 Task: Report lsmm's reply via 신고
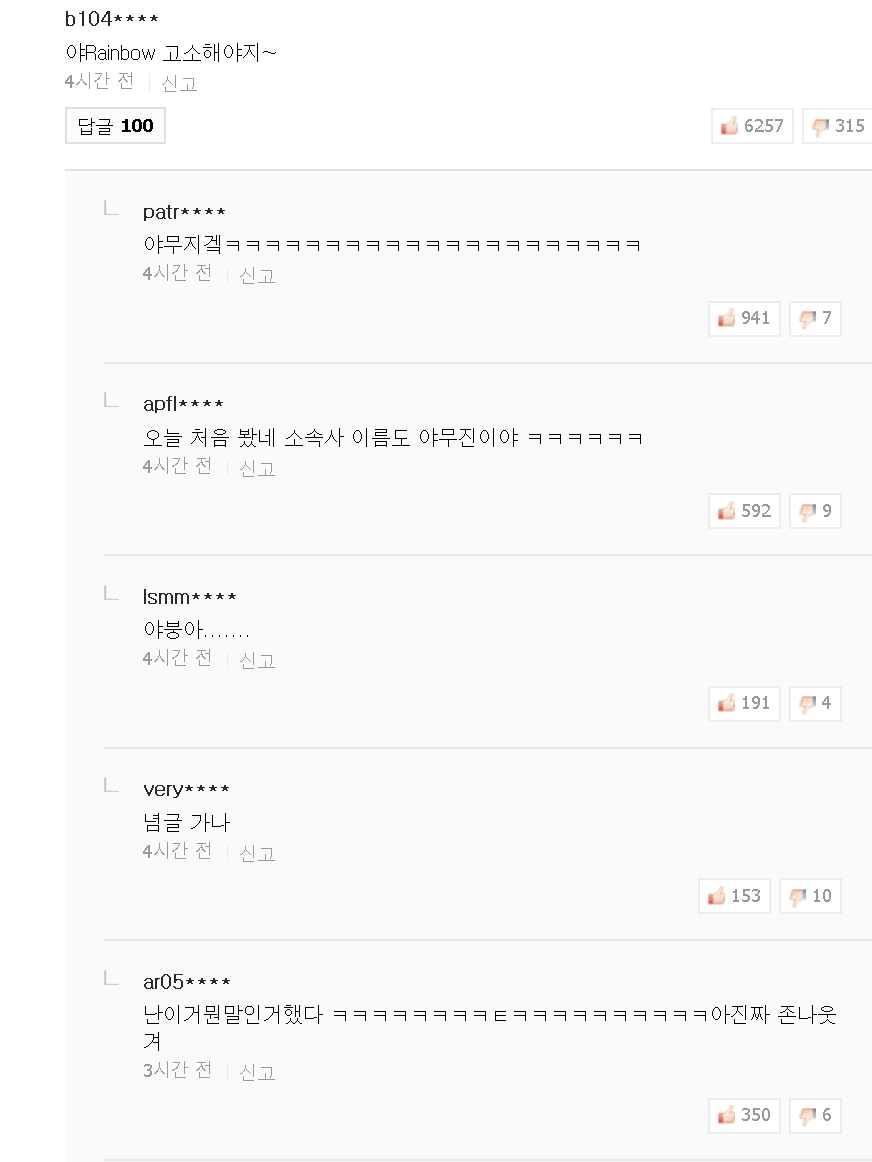click(x=257, y=660)
